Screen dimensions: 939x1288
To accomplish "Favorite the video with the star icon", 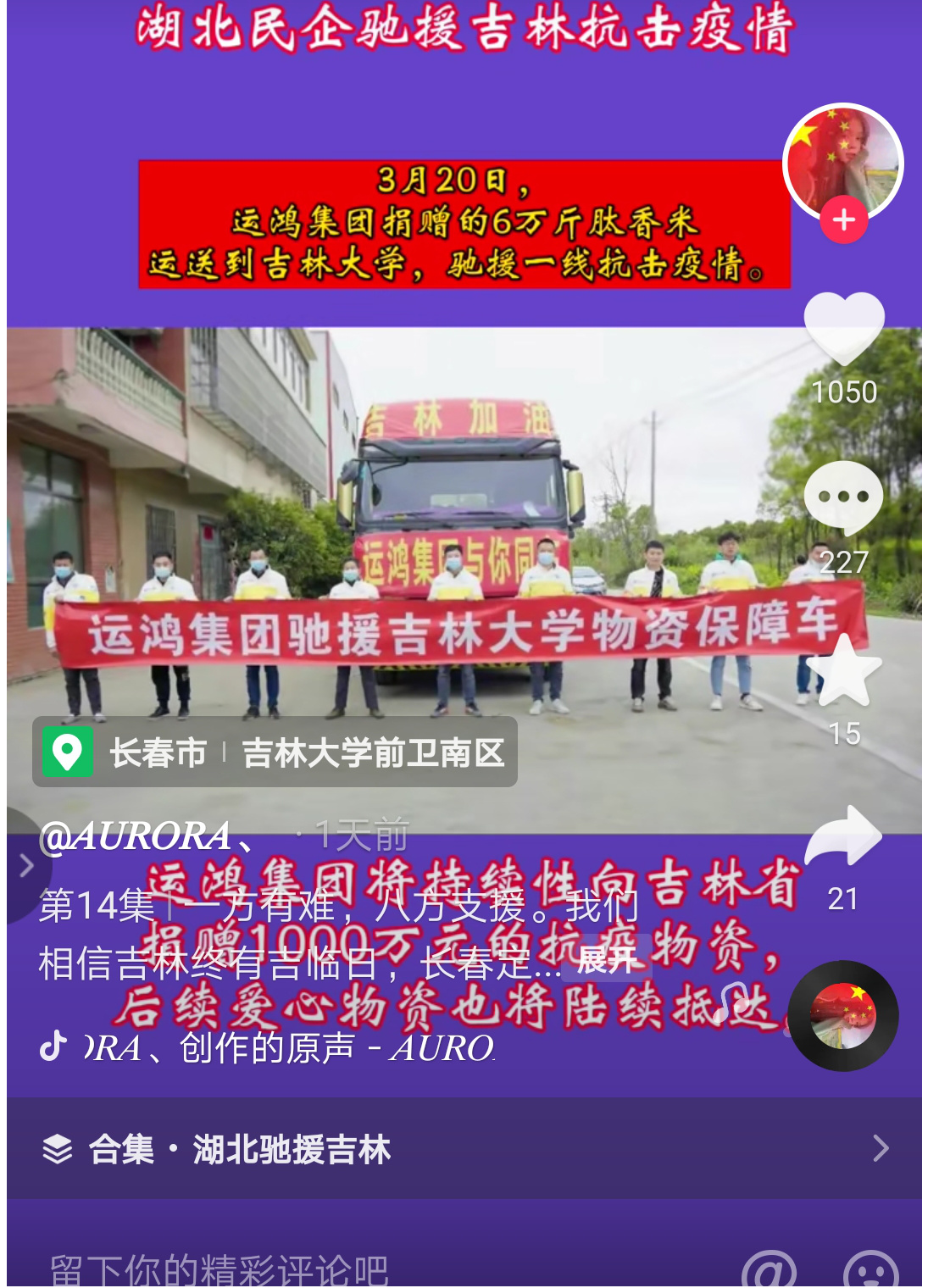I will pyautogui.click(x=844, y=672).
